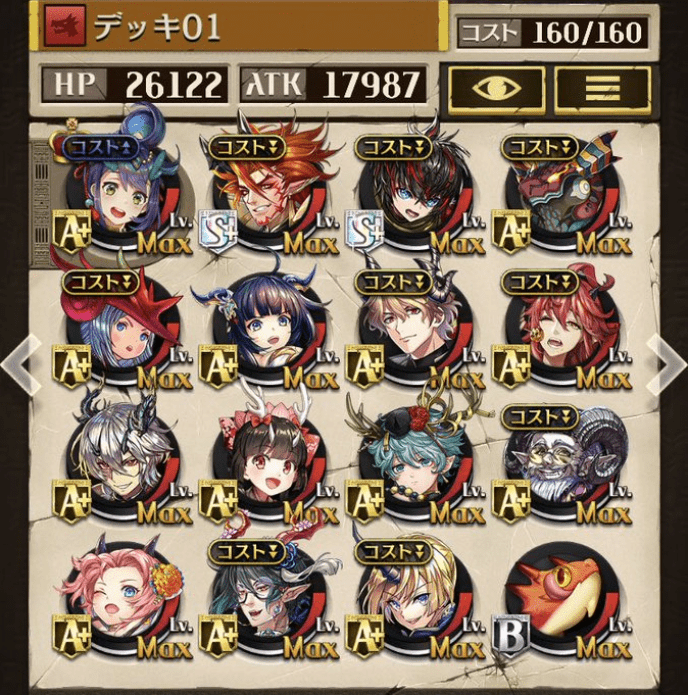Open the list menu button
The image size is (688, 695).
tap(602, 87)
